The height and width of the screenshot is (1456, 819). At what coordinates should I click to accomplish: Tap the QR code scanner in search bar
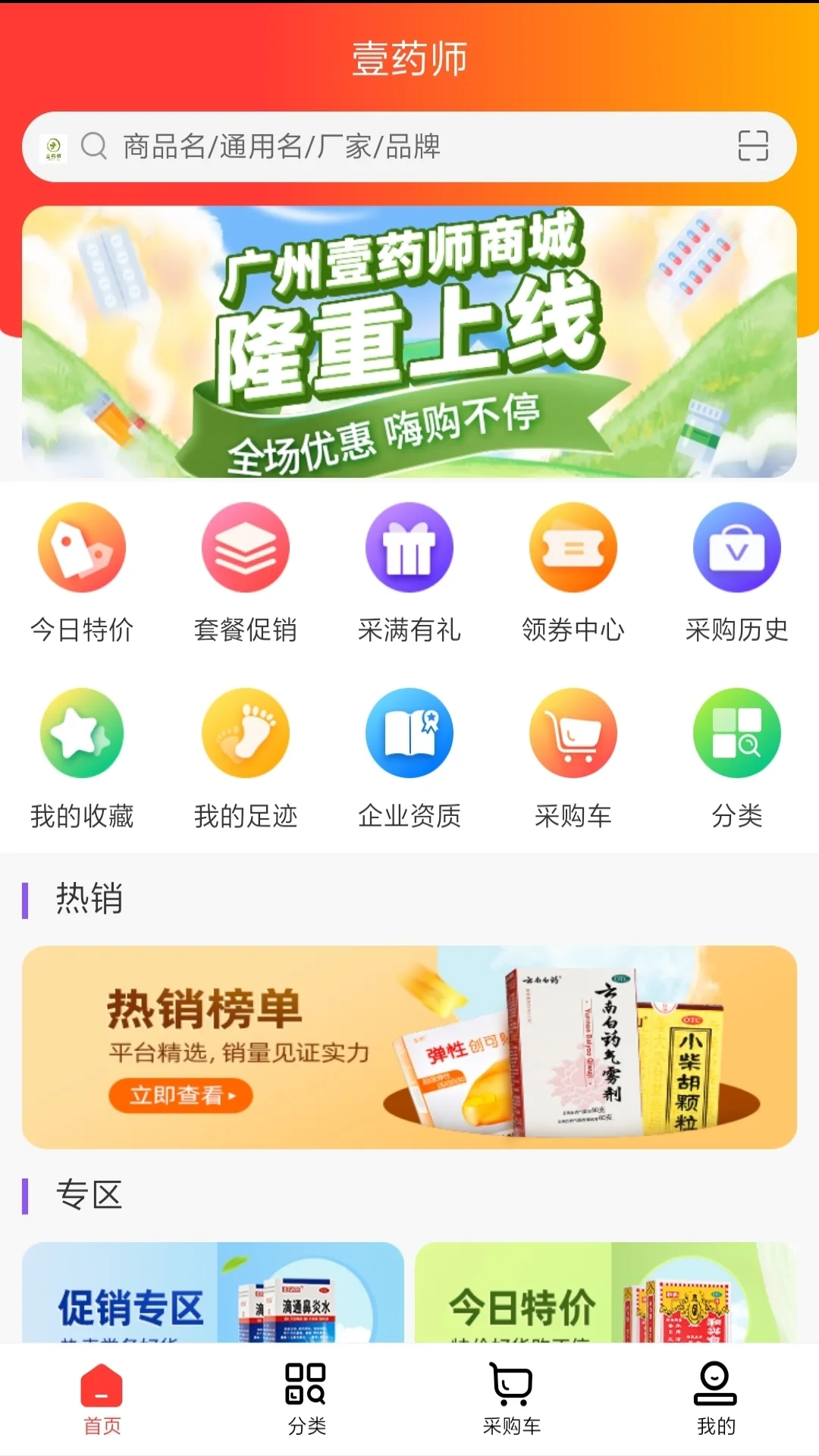[754, 149]
